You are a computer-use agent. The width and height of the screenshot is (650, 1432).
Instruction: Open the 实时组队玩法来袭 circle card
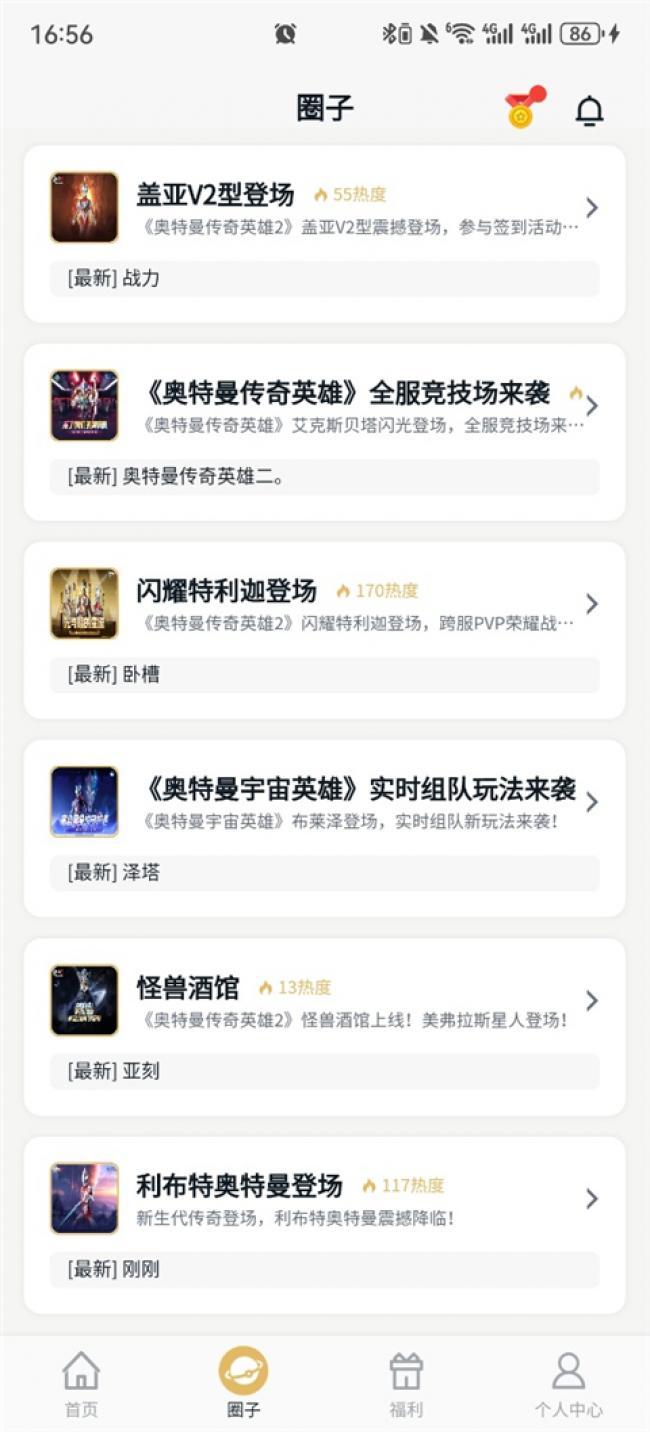(x=324, y=801)
